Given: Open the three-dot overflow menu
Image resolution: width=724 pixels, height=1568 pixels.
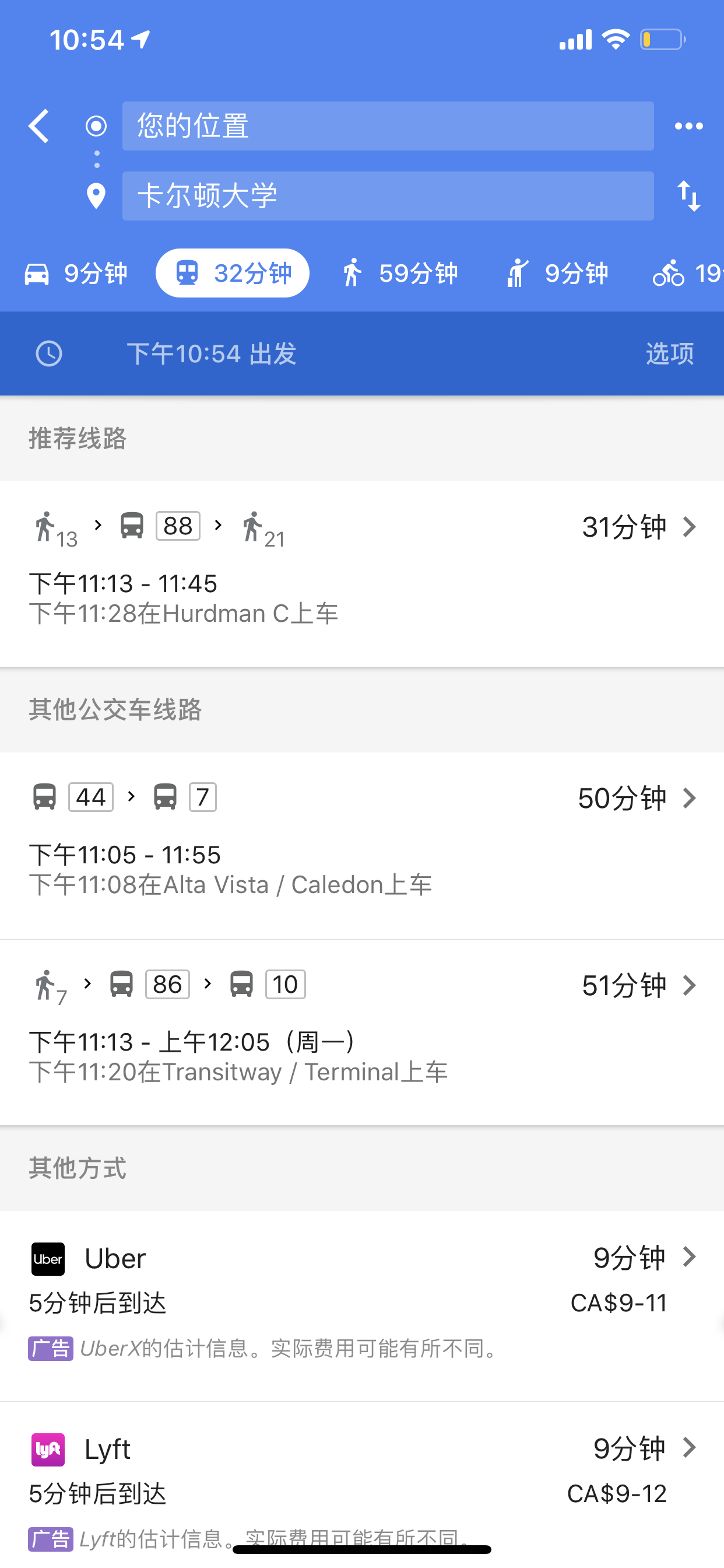Looking at the screenshot, I should pos(688,126).
